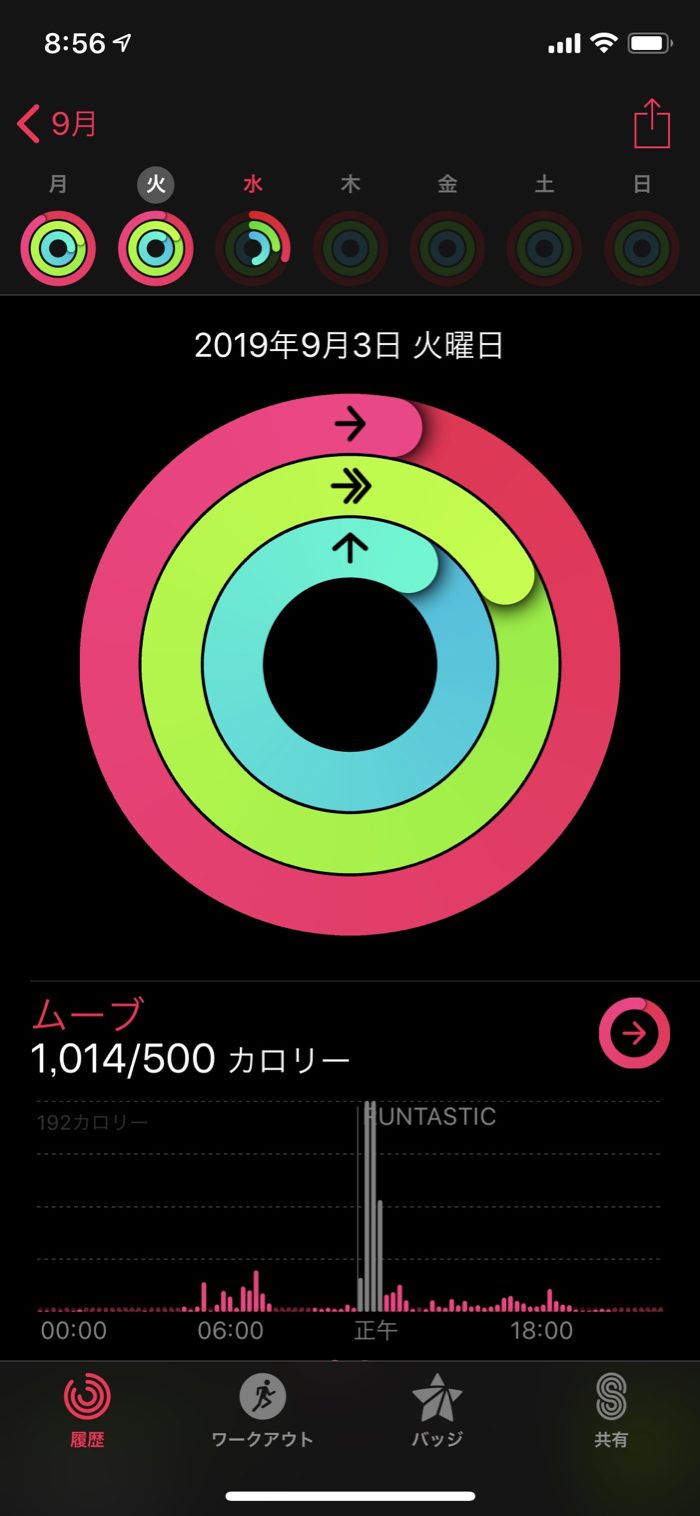Share this activity summary
The height and width of the screenshot is (1516, 700).
(651, 124)
